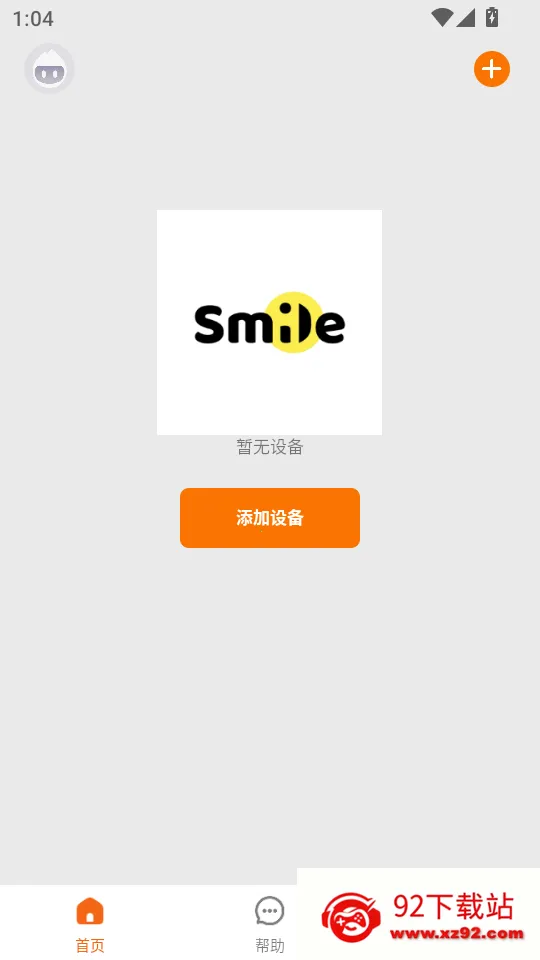Screen dimensions: 540x960
Task: Tap the orange plus add icon
Action: pyautogui.click(x=492, y=69)
